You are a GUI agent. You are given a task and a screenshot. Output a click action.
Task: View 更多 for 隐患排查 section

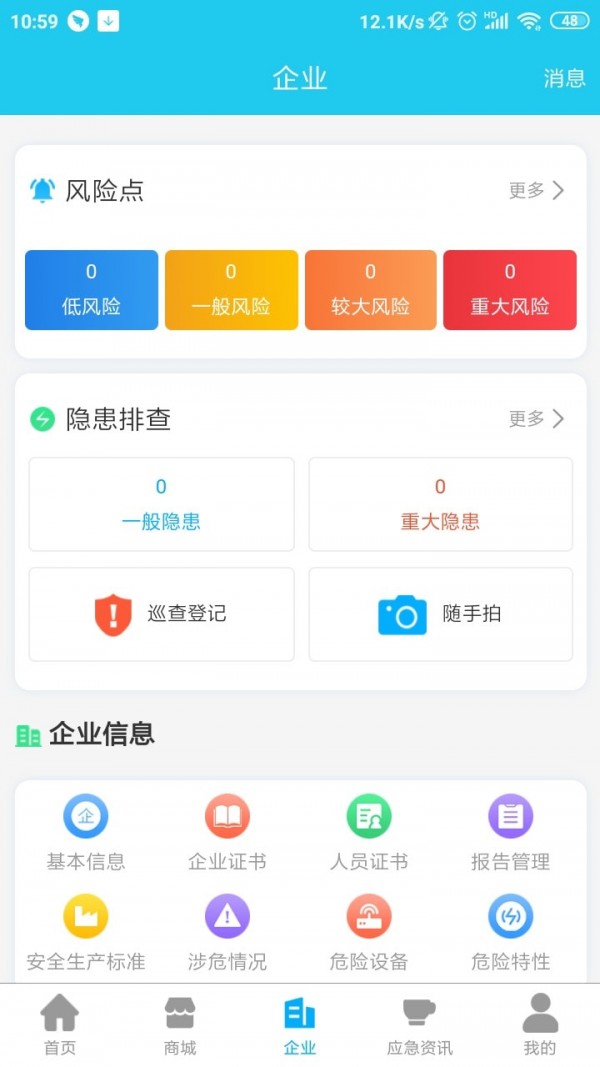pos(537,419)
